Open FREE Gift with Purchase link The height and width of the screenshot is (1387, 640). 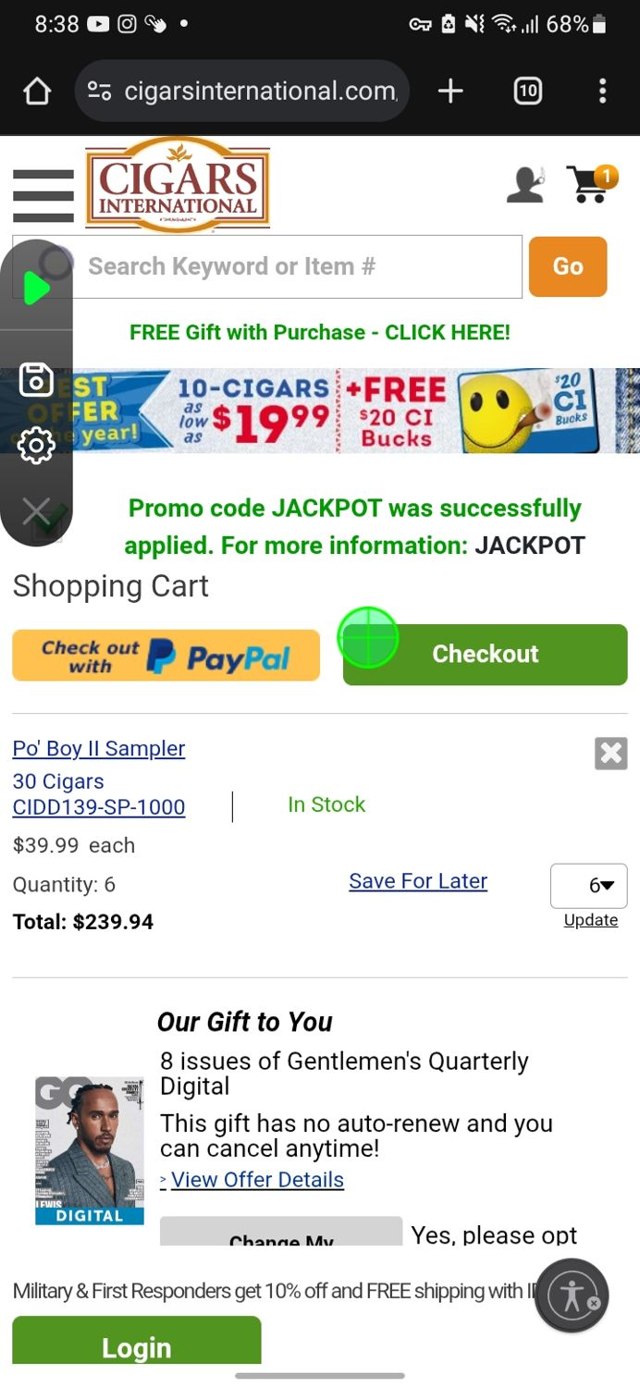point(320,332)
